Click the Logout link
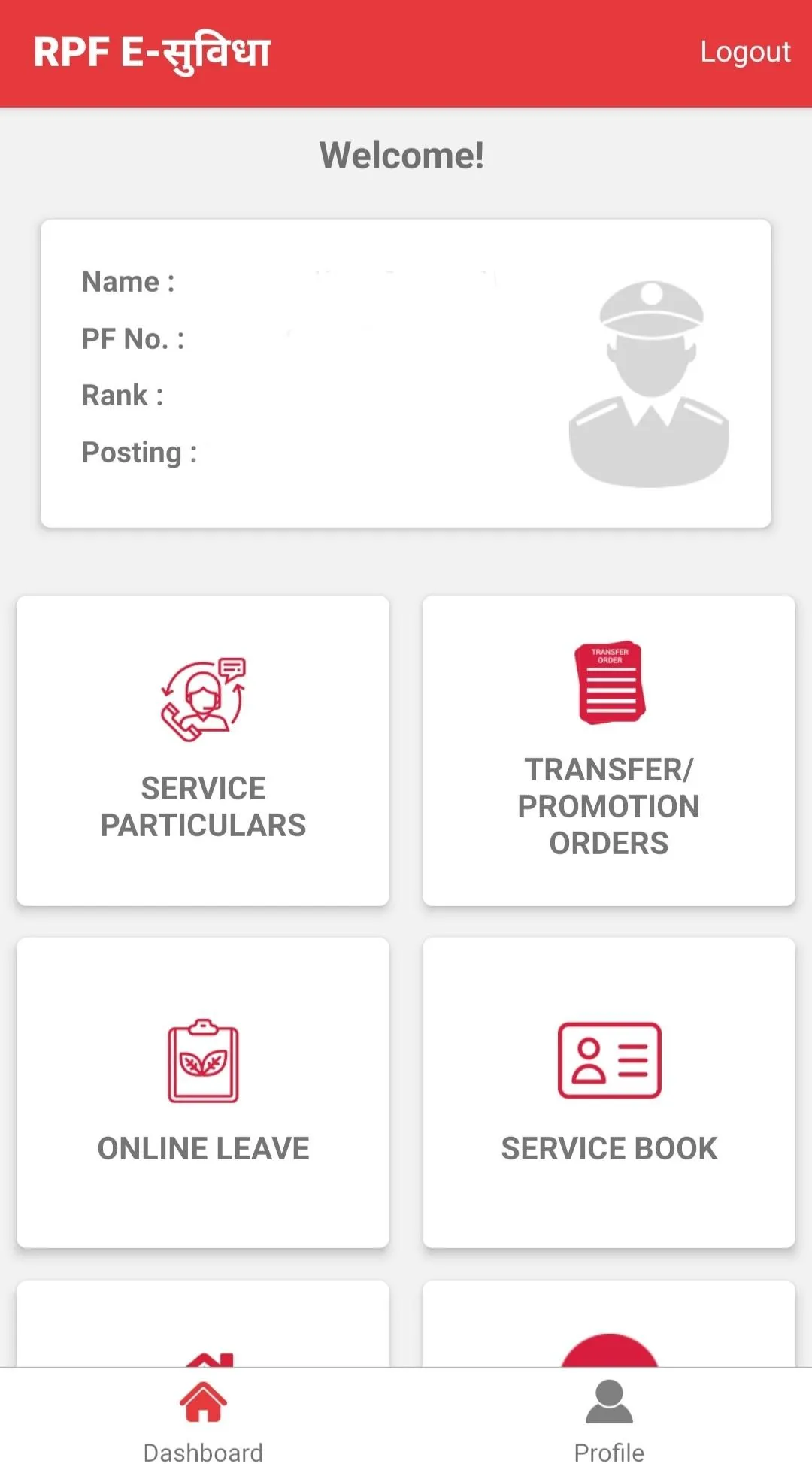Image resolution: width=812 pixels, height=1464 pixels. click(x=744, y=51)
